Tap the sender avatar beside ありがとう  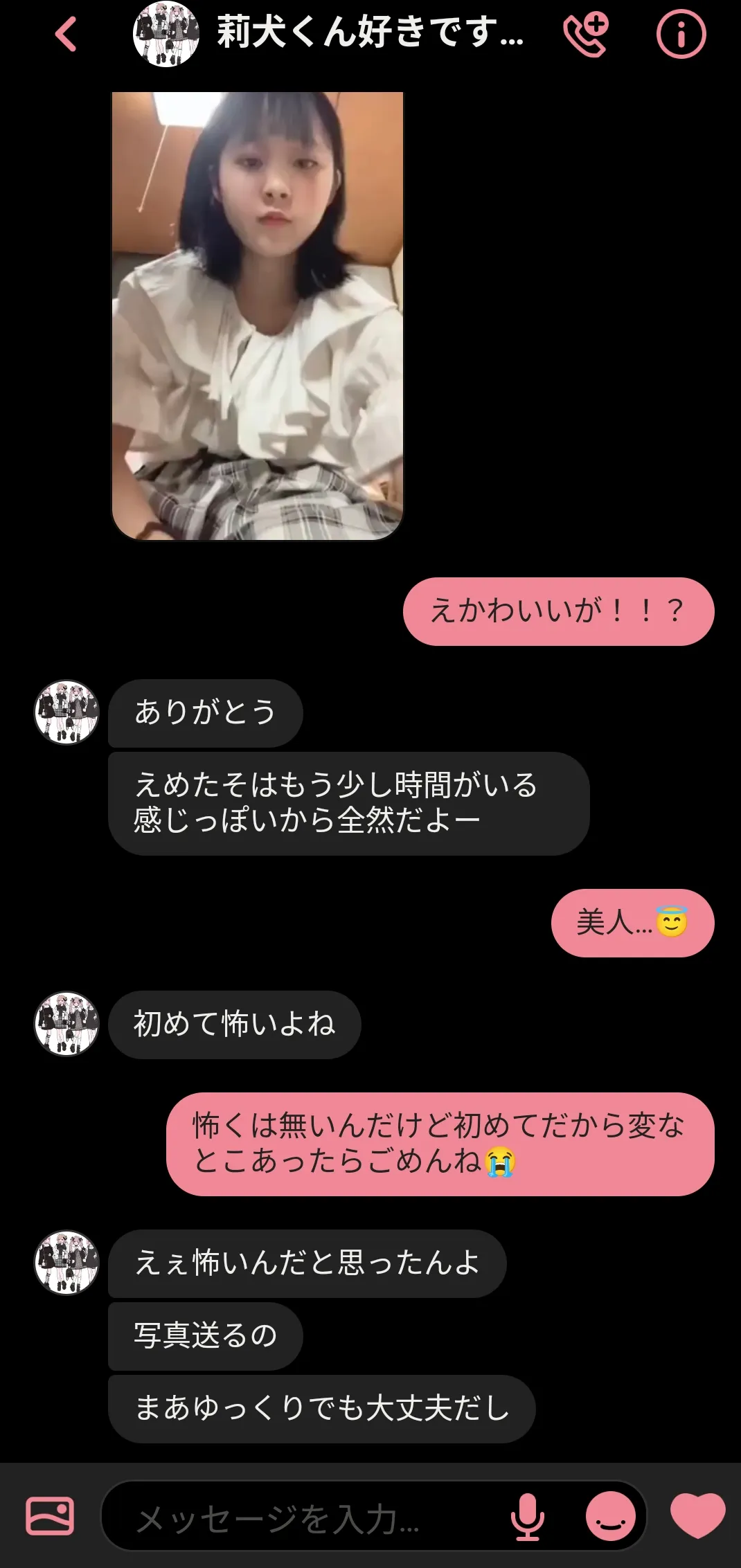pyautogui.click(x=67, y=712)
